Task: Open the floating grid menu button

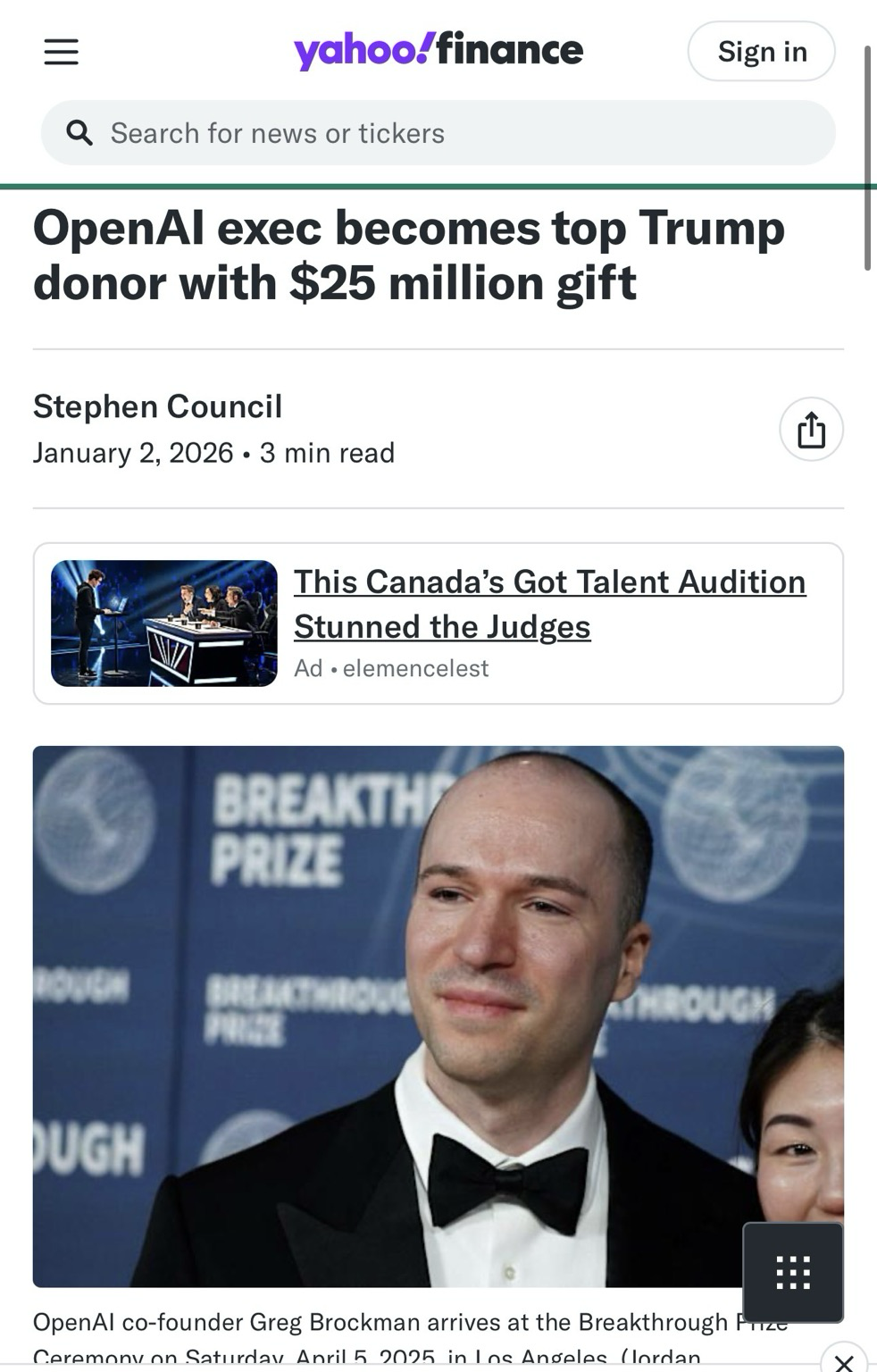Action: pyautogui.click(x=793, y=1272)
